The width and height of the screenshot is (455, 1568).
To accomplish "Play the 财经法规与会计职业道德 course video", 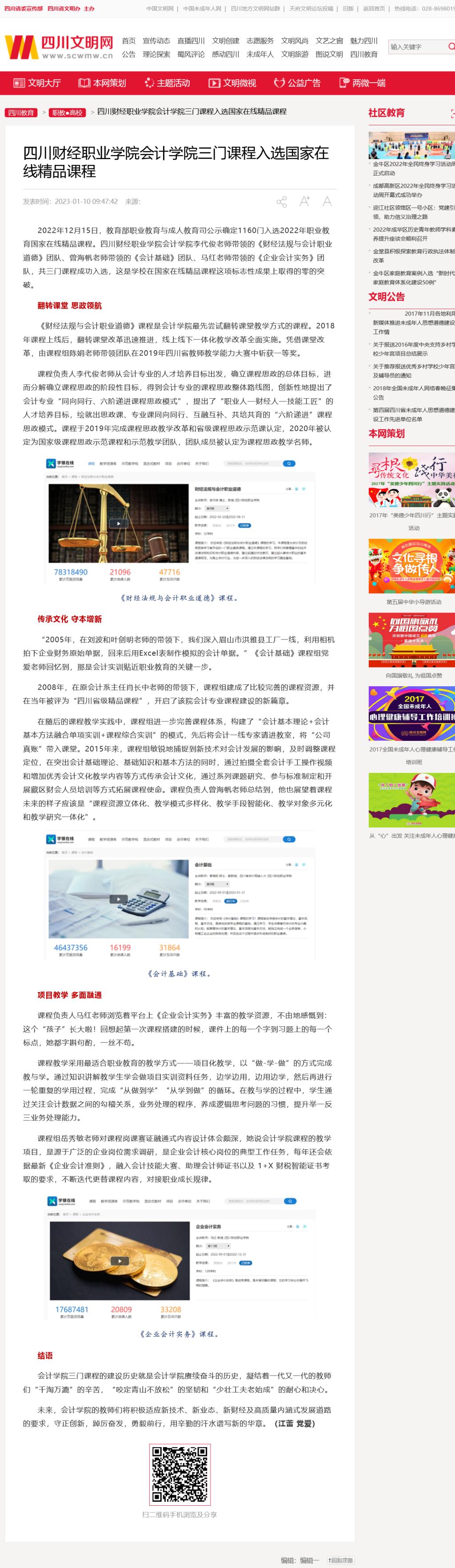I will coord(119,524).
